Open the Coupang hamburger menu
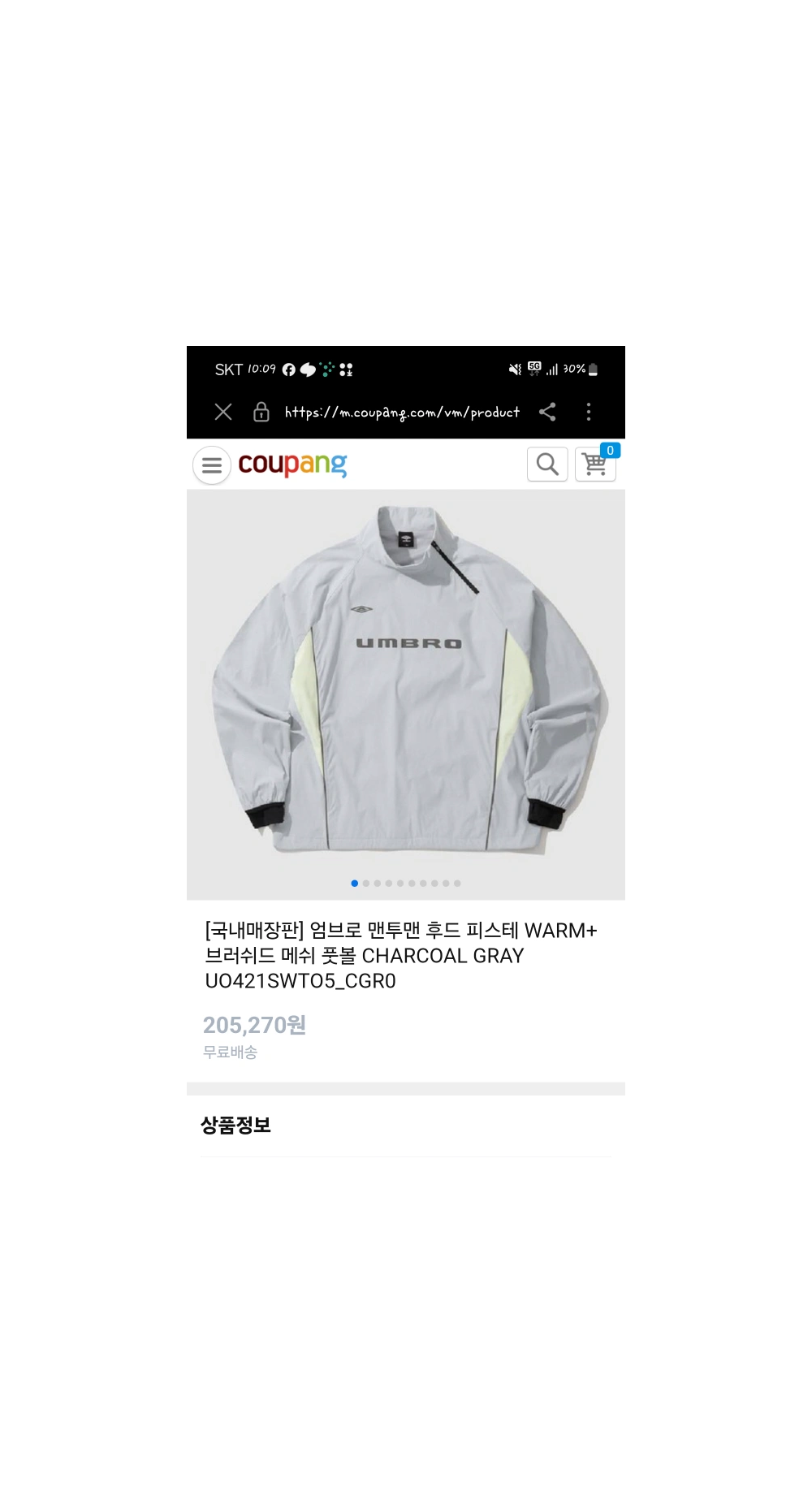 (x=212, y=465)
